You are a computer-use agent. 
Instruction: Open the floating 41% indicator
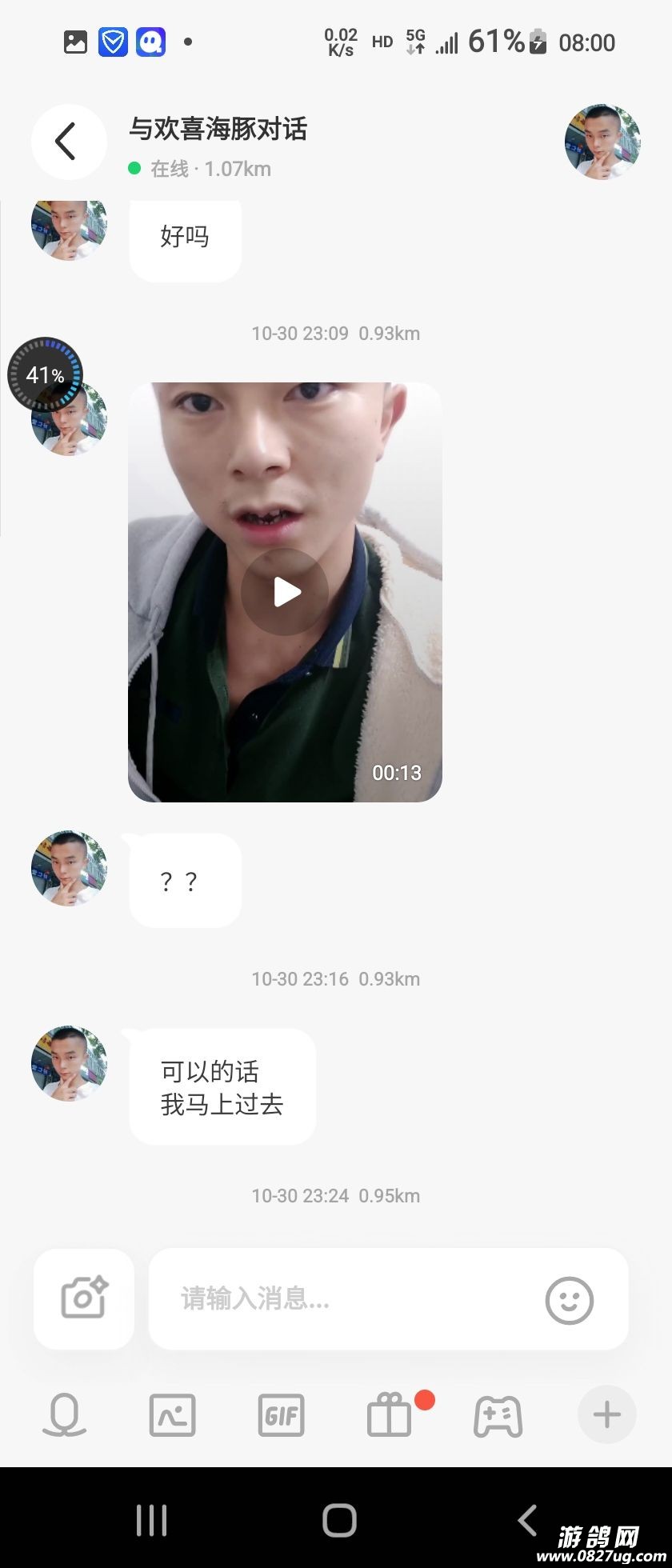45,374
